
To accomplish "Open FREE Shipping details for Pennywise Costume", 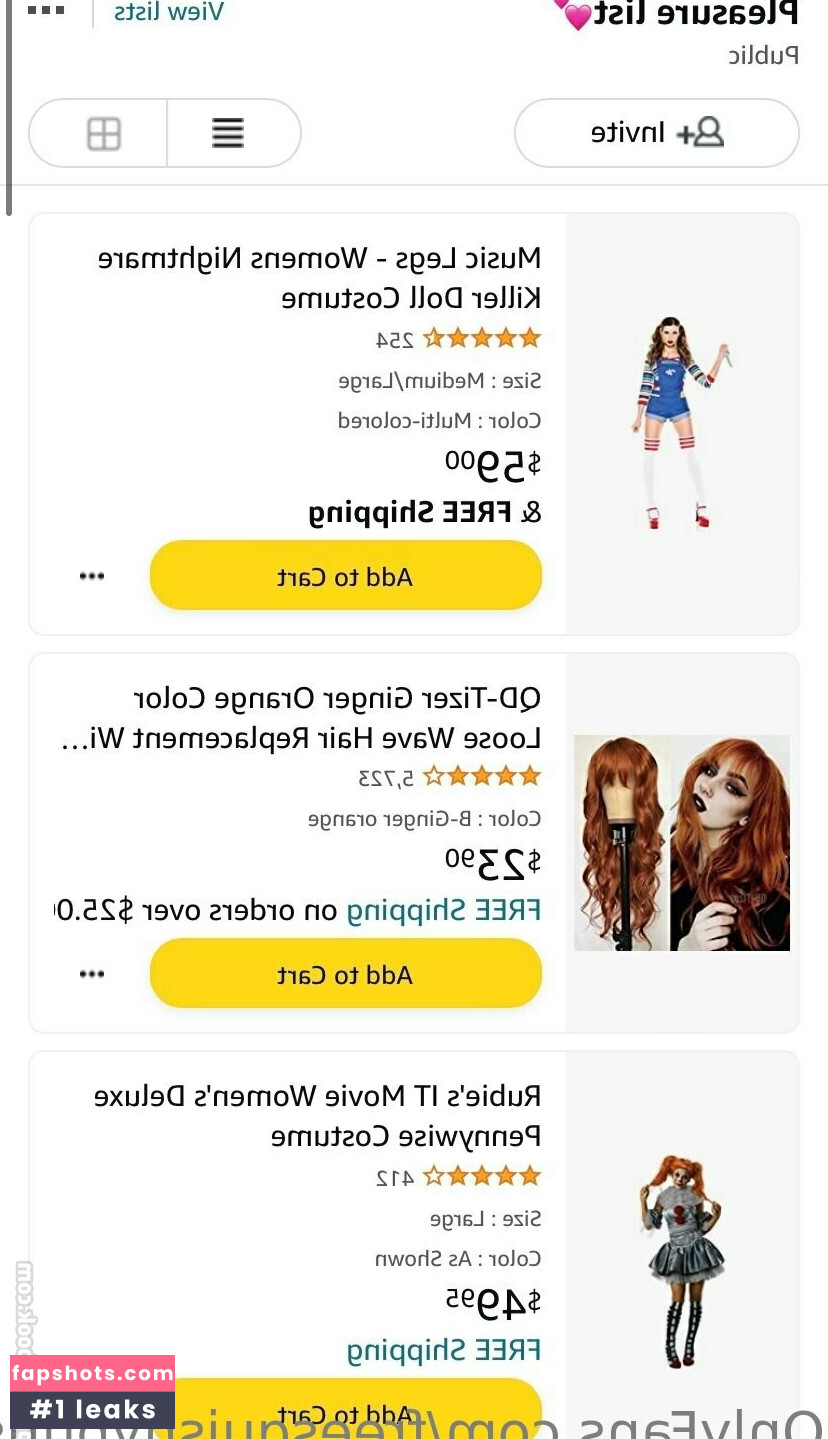I will (443, 1351).
